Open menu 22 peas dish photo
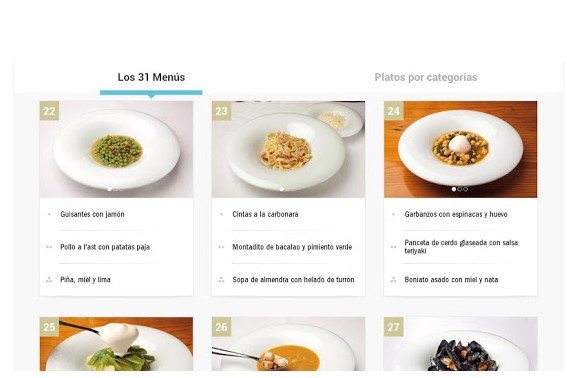Image resolution: width=567 pixels, height=378 pixels. point(116,149)
